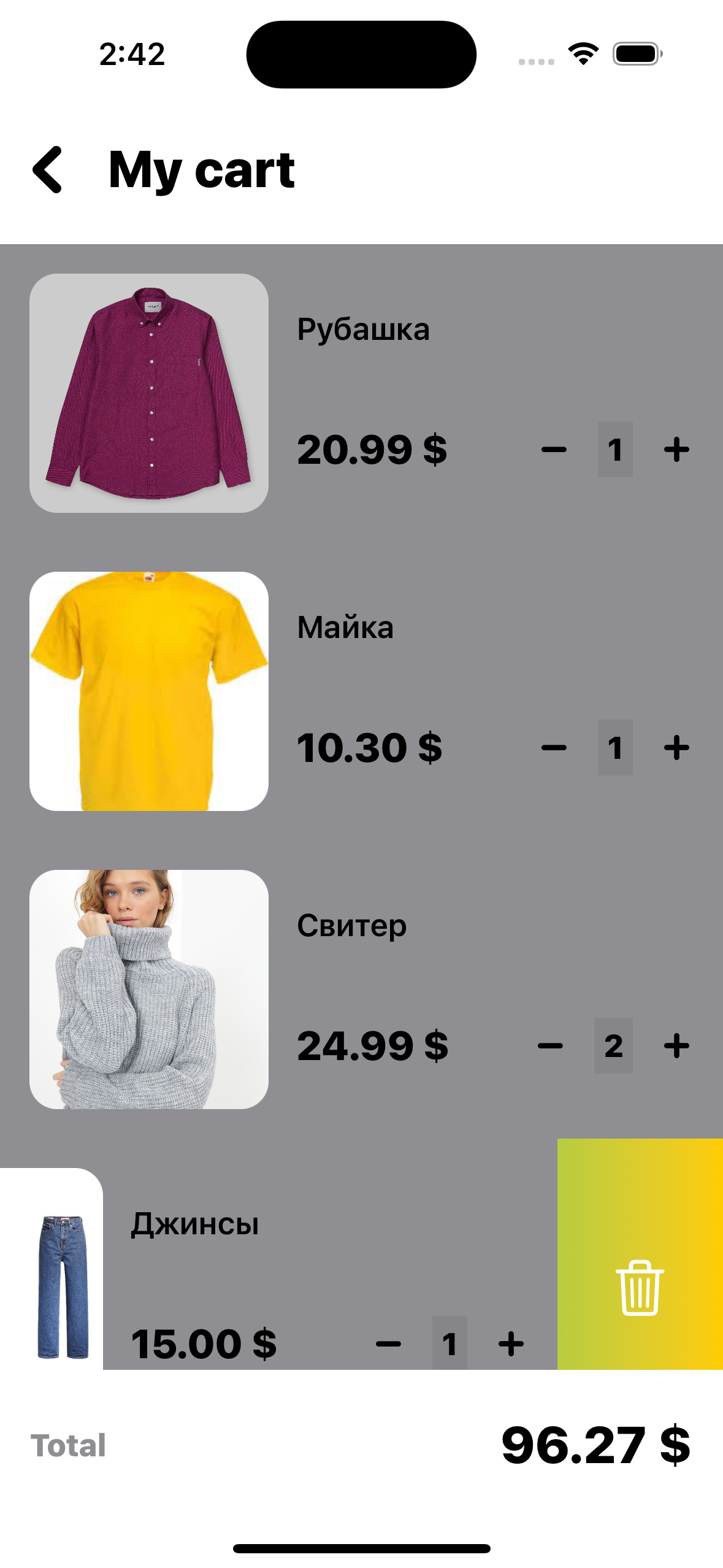The width and height of the screenshot is (723, 1568).
Task: Increase quantity of Свитер
Action: (x=676, y=1046)
